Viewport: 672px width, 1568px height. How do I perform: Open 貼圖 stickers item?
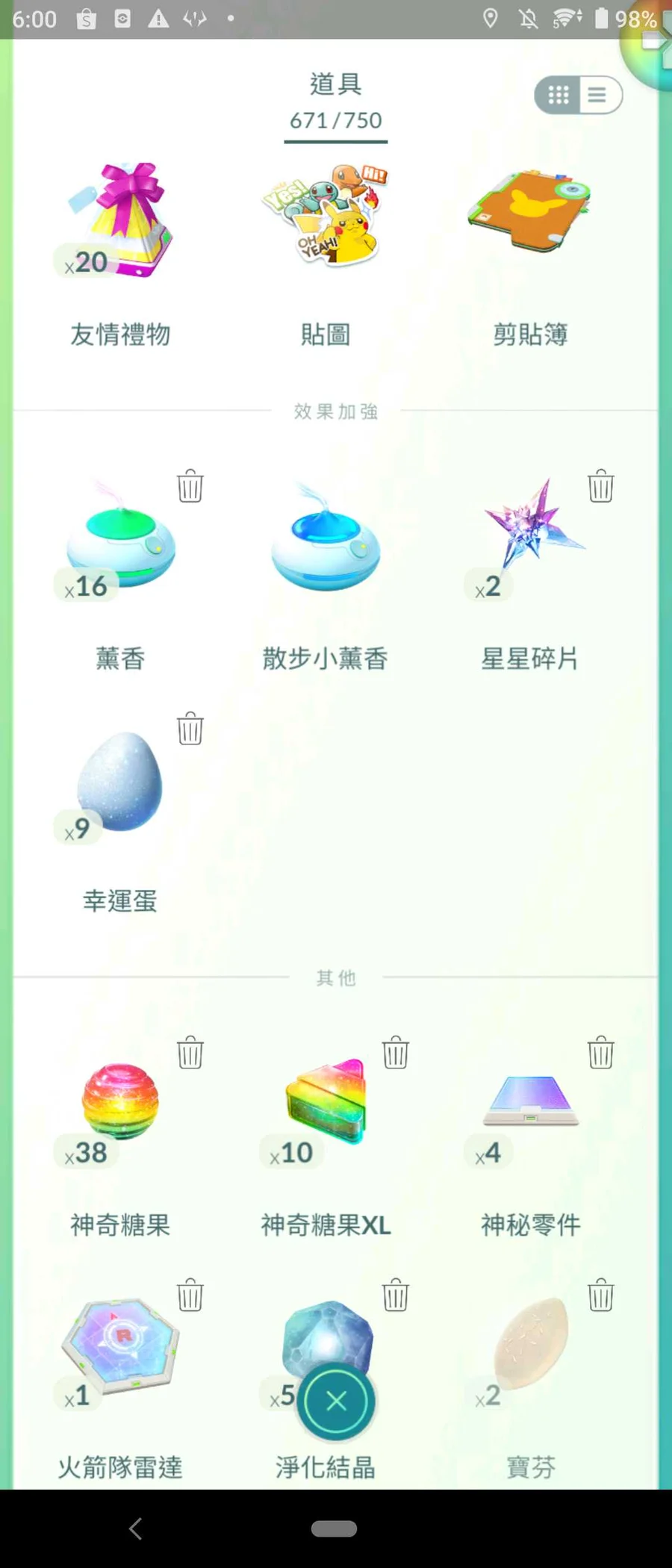click(x=326, y=217)
